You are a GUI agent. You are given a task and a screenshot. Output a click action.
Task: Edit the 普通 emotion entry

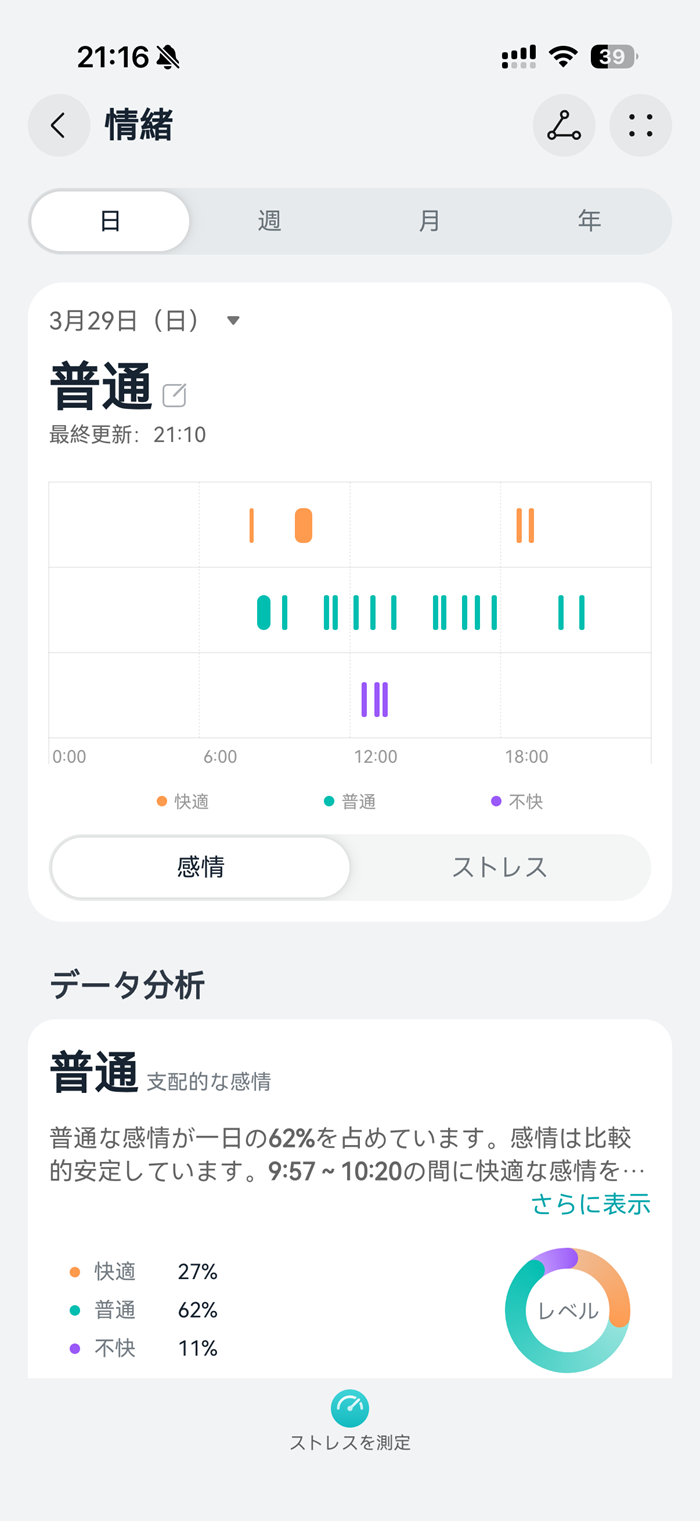pos(174,395)
